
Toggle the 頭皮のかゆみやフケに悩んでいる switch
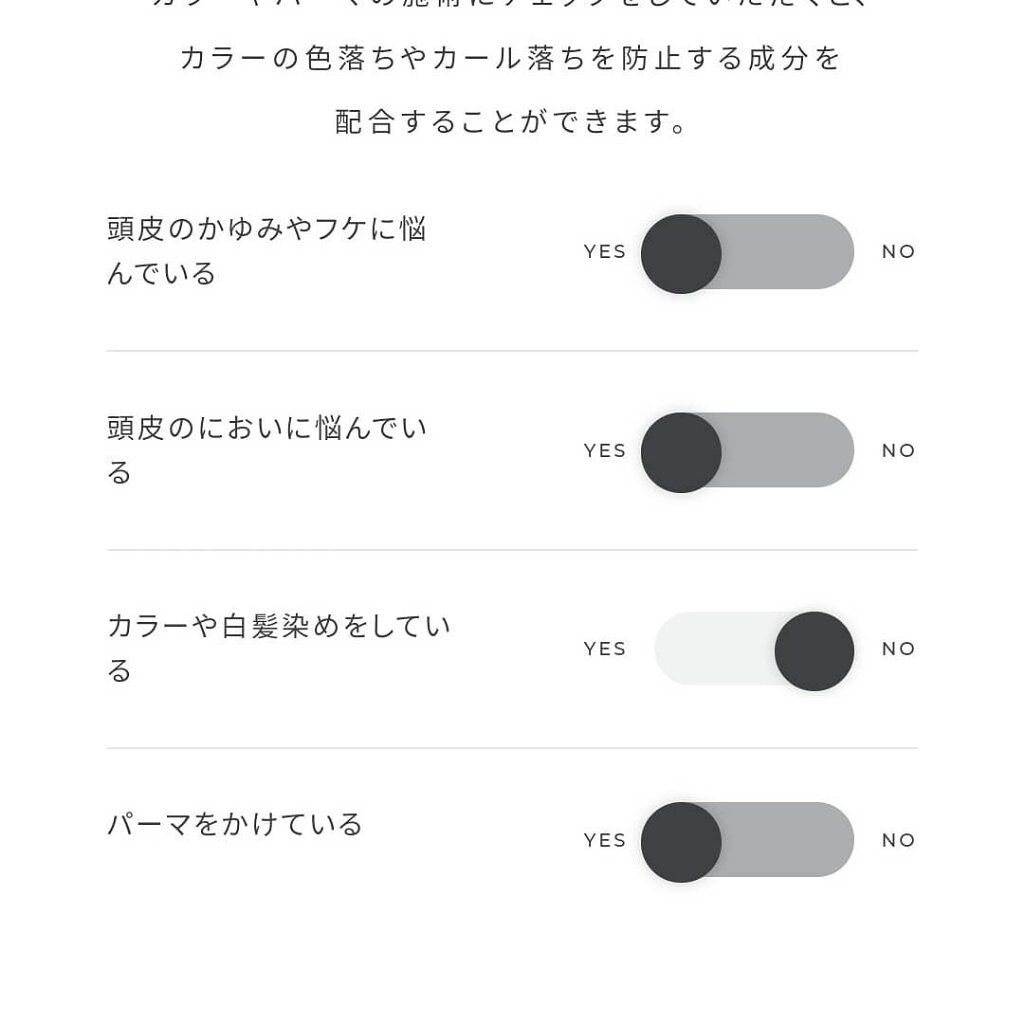click(x=748, y=252)
